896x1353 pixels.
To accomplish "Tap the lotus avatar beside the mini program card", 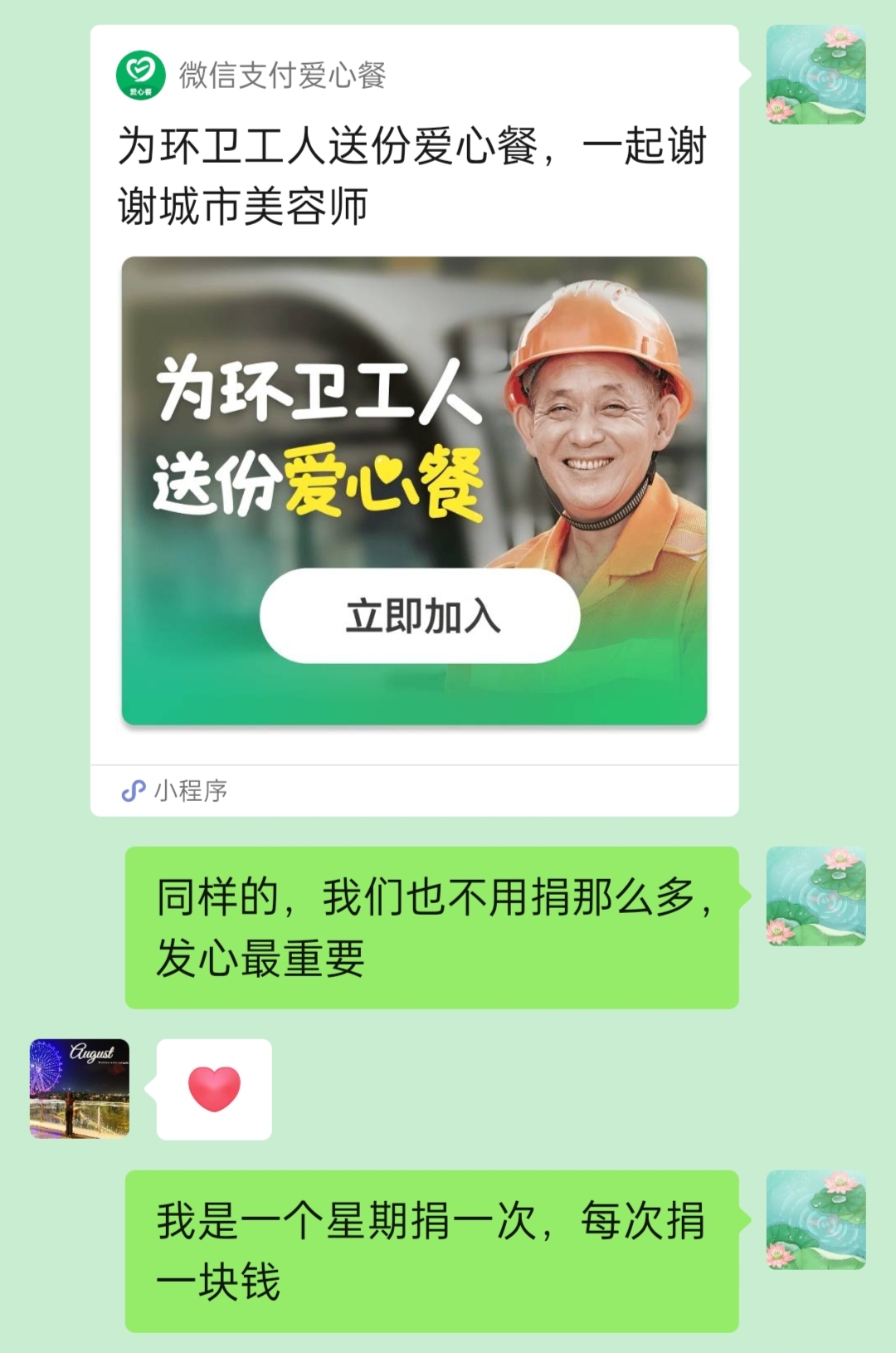I will tap(816, 75).
